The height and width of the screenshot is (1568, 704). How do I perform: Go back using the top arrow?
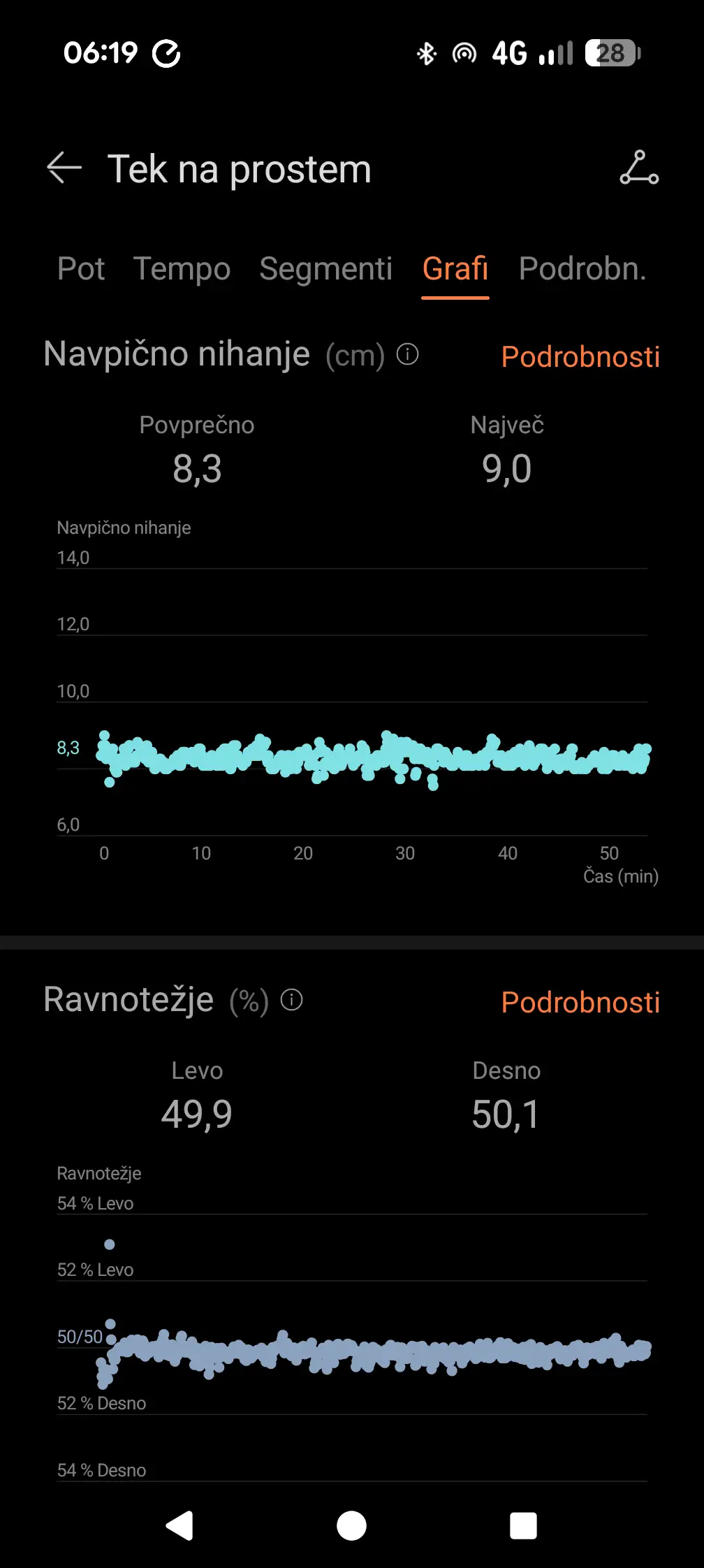point(64,168)
